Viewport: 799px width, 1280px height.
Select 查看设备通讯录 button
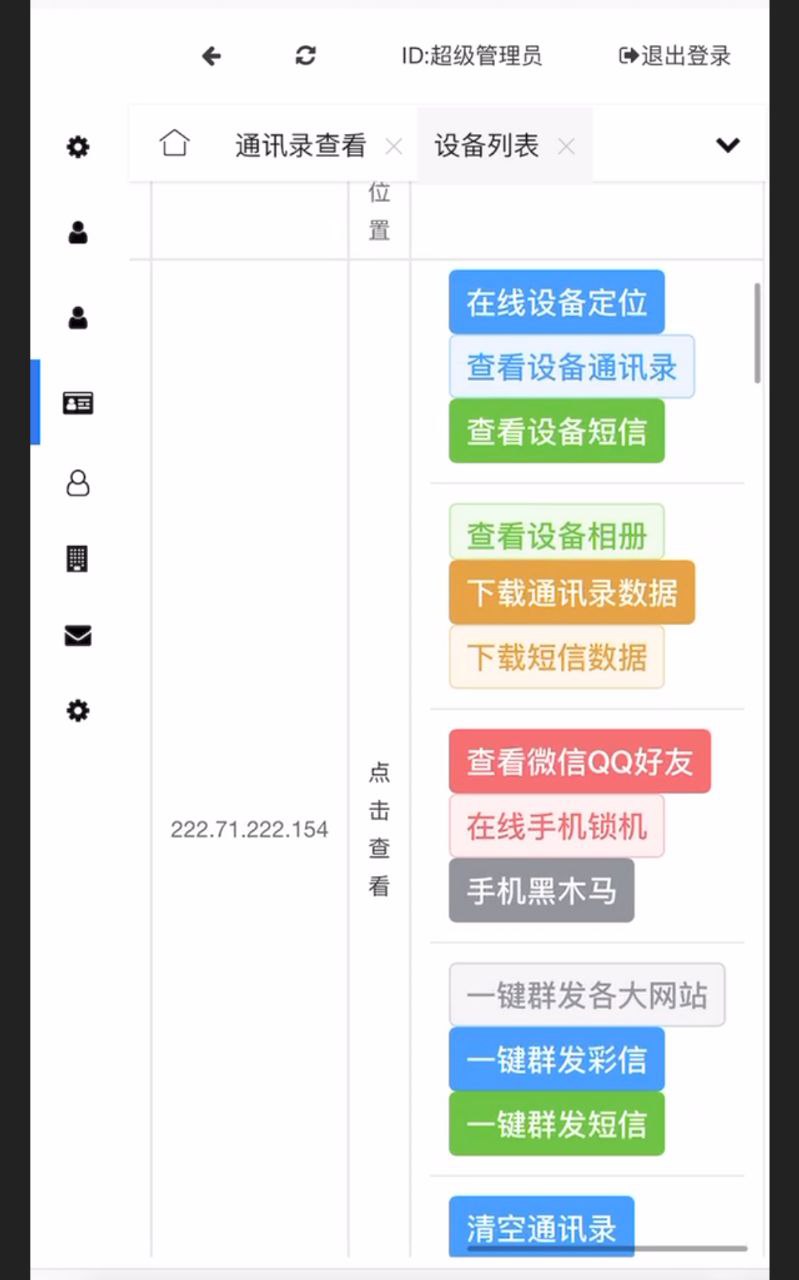coord(571,367)
